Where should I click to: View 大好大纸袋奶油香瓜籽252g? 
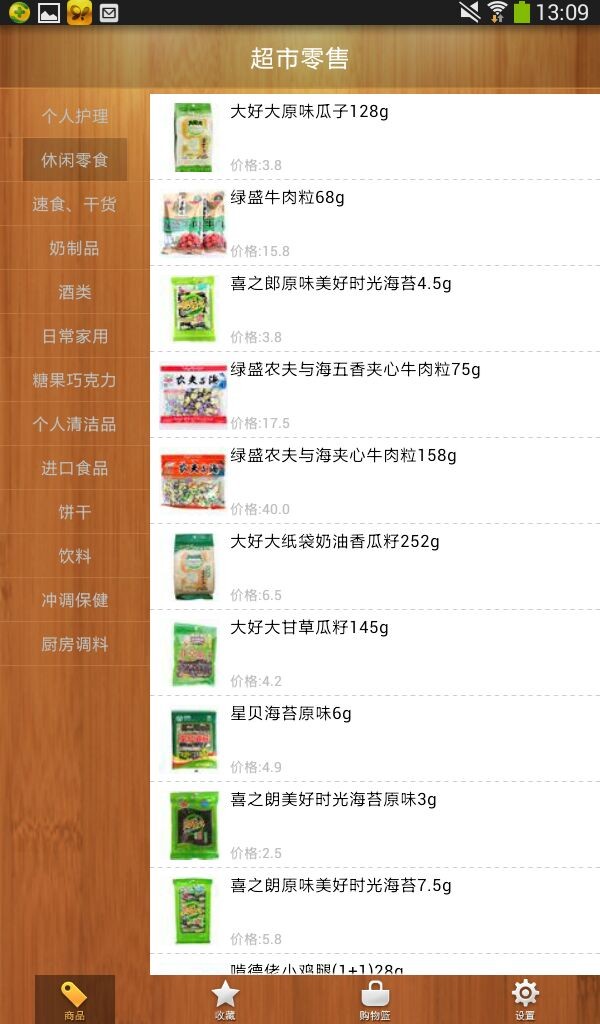coord(375,567)
